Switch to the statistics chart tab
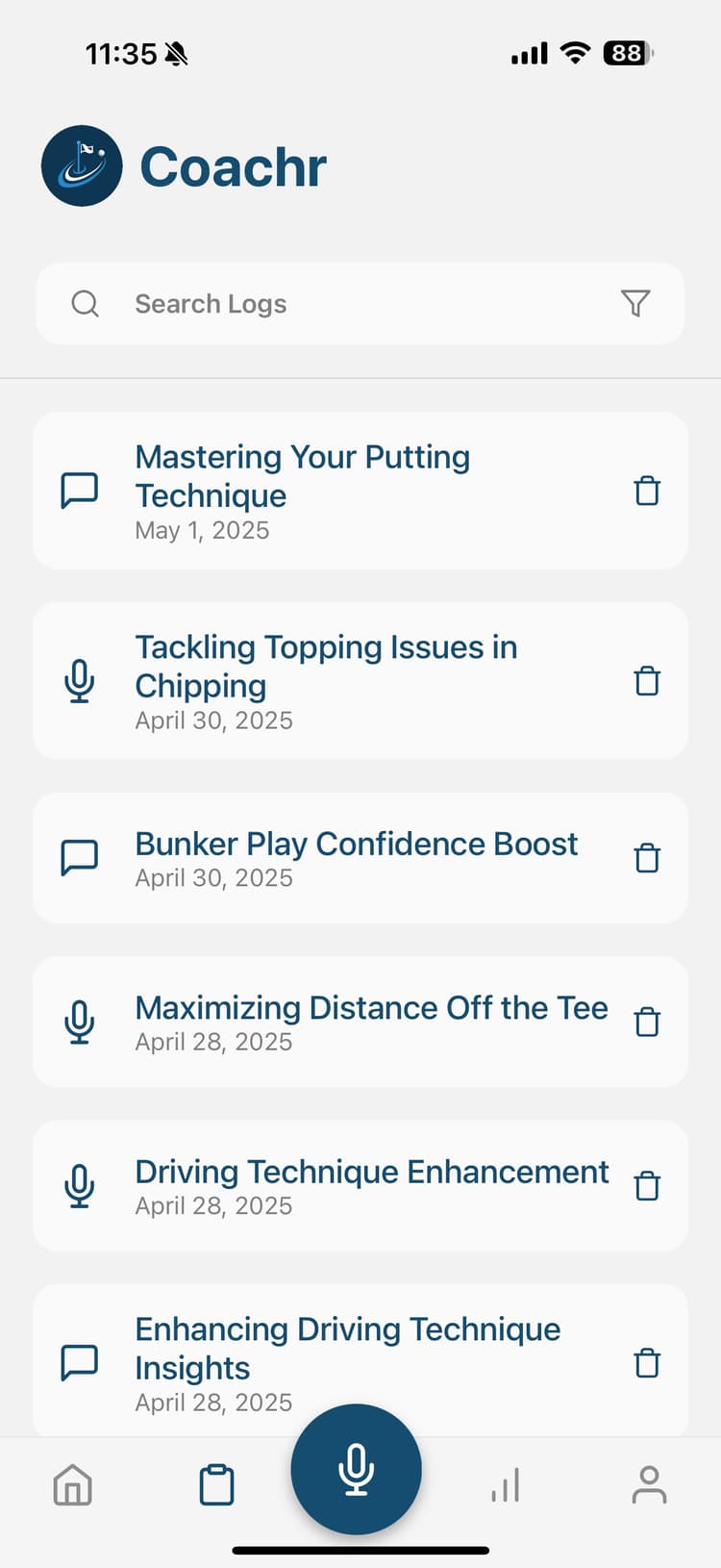The image size is (721, 1568). click(505, 1484)
